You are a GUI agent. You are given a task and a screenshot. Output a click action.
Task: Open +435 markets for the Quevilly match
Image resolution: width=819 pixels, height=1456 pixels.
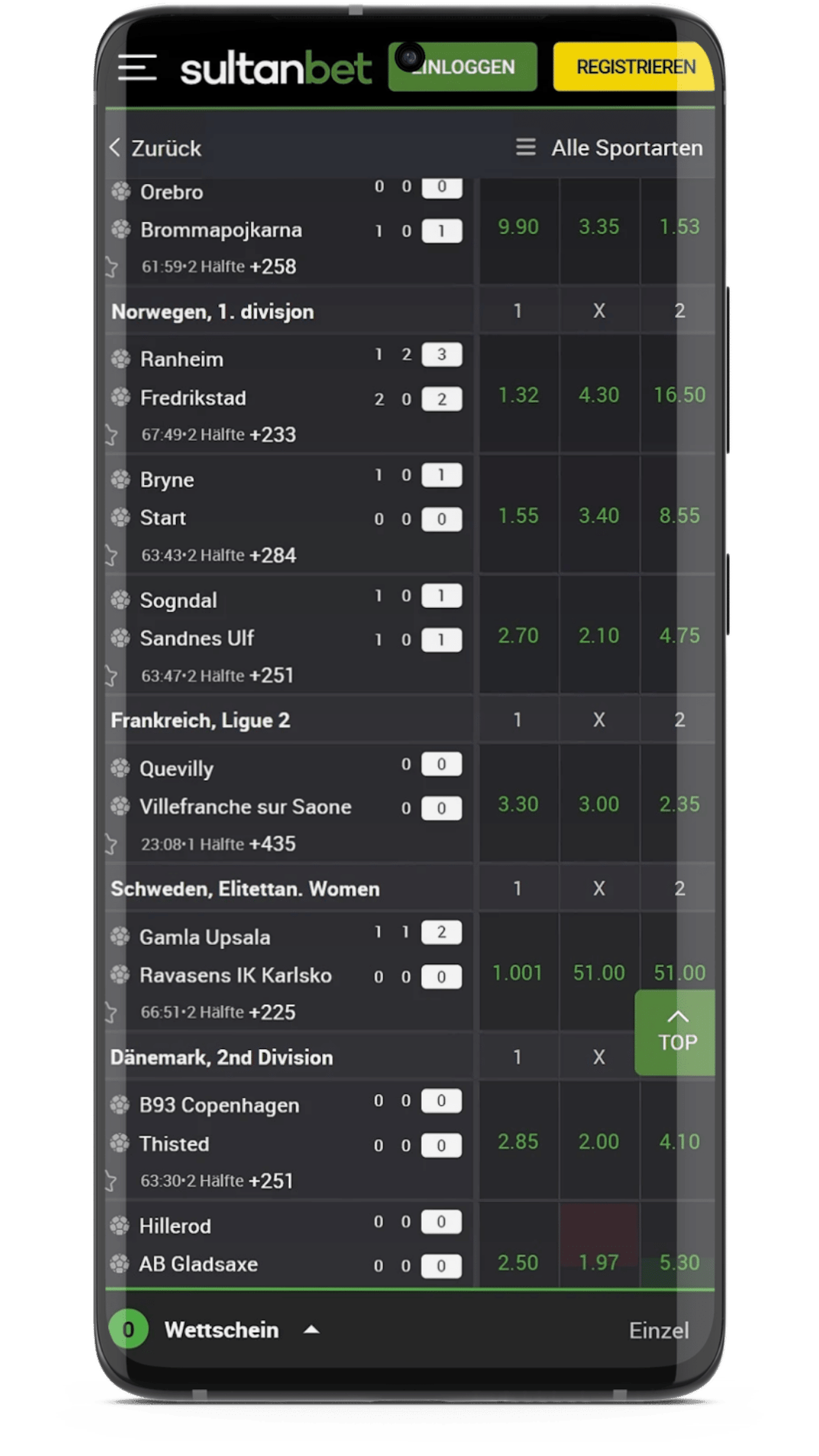[x=273, y=844]
